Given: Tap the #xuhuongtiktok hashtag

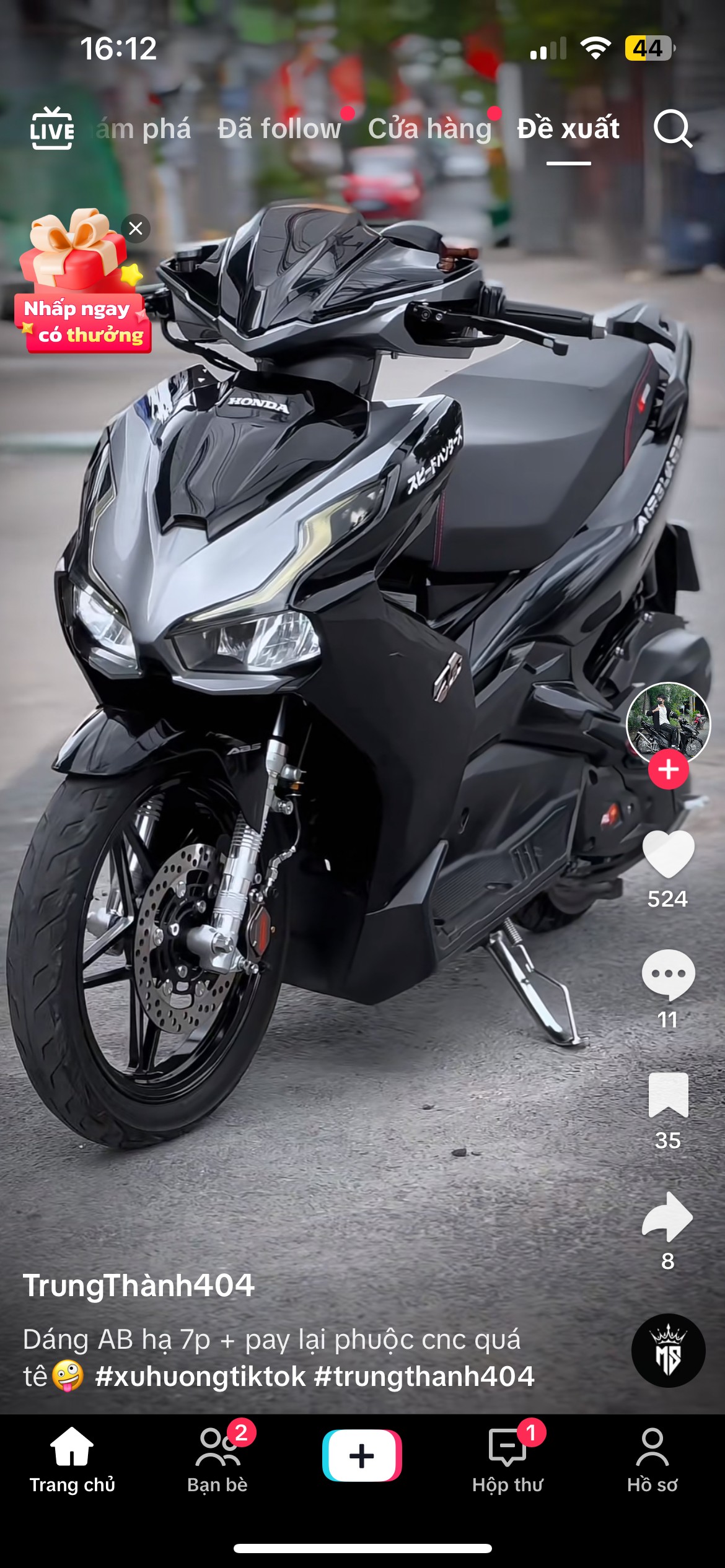Looking at the screenshot, I should tap(200, 1376).
